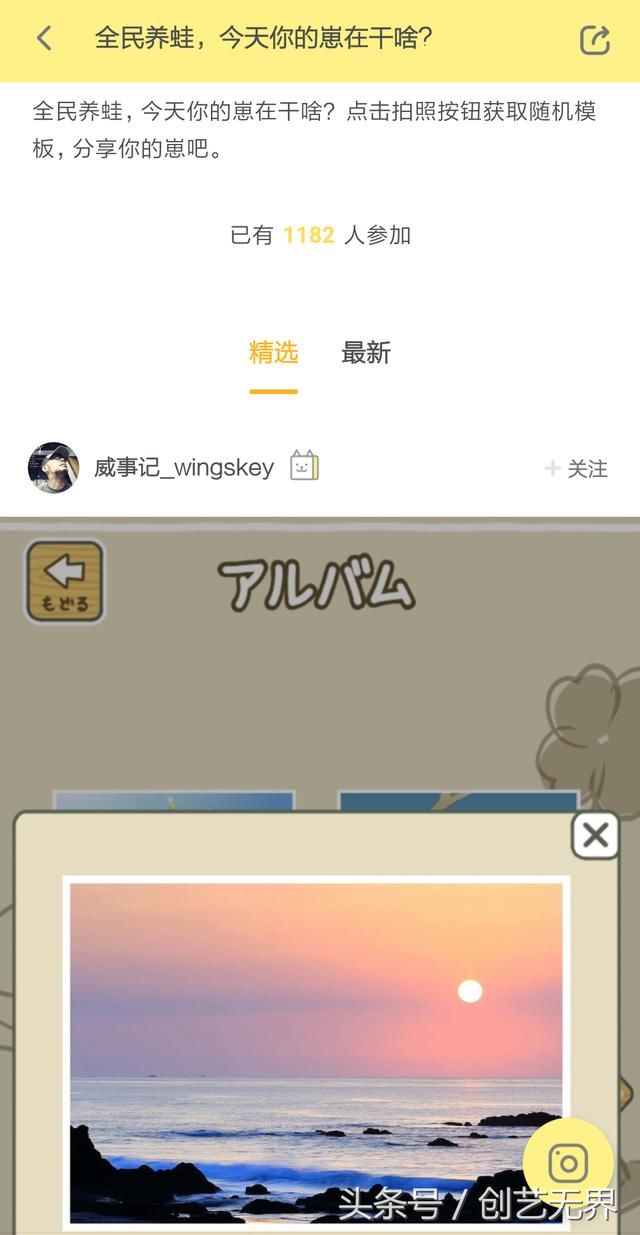Tap the yellow camera photo button
This screenshot has width=640, height=1235.
coord(568,1163)
